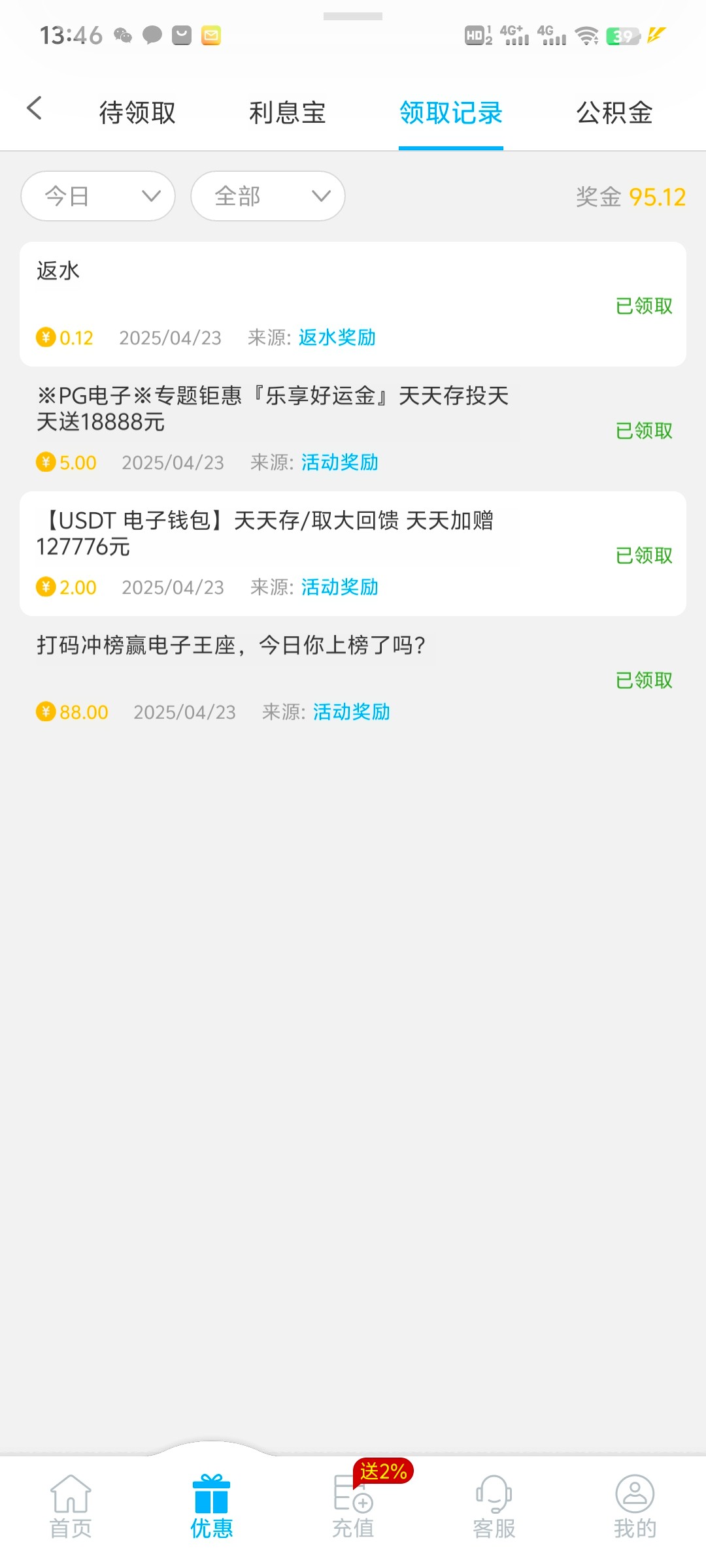Open the USDT 电子钱包 reward record
The height and width of the screenshot is (1568, 706).
click(x=353, y=554)
